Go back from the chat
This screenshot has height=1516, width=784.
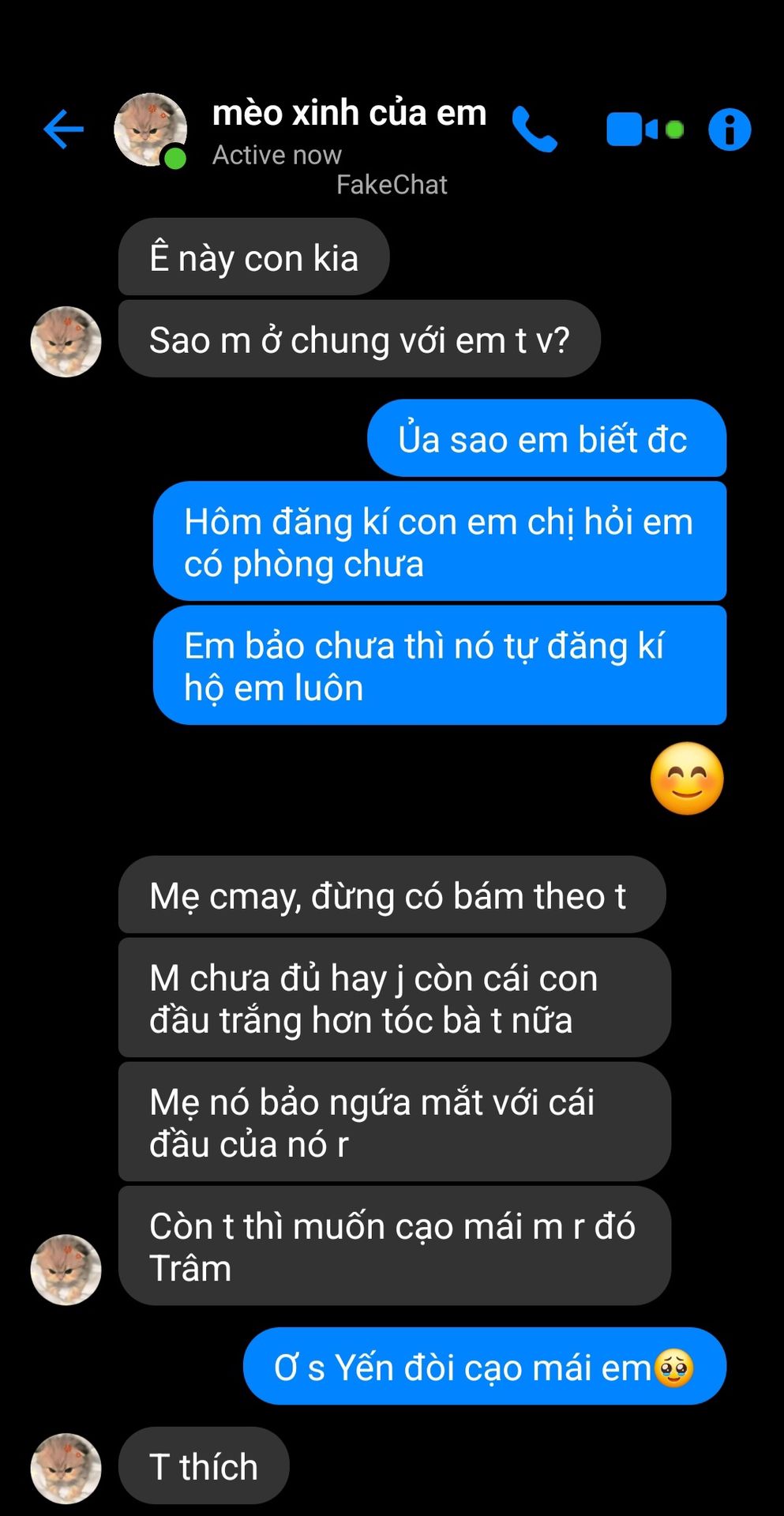63,129
